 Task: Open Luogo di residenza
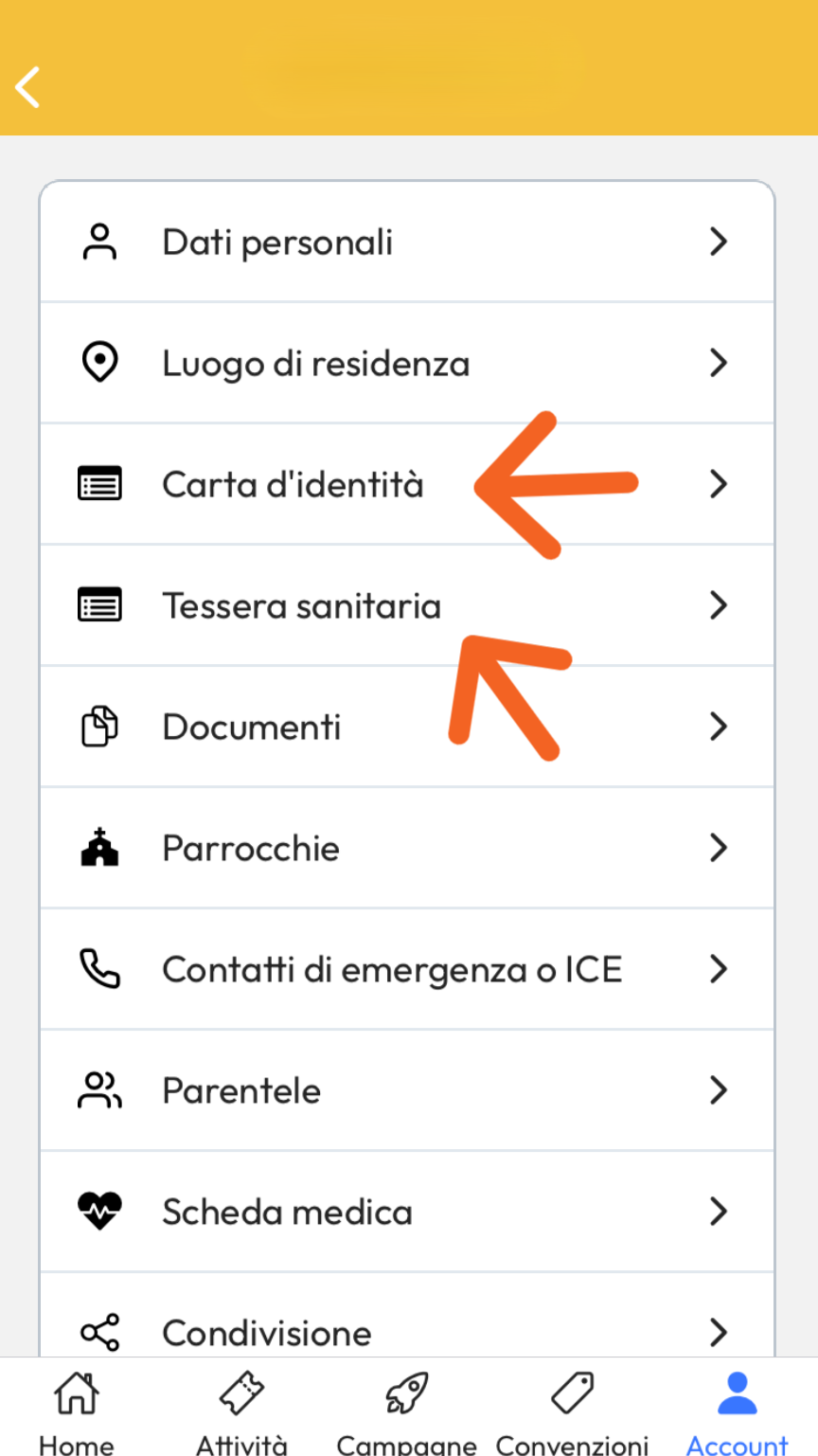(x=407, y=364)
